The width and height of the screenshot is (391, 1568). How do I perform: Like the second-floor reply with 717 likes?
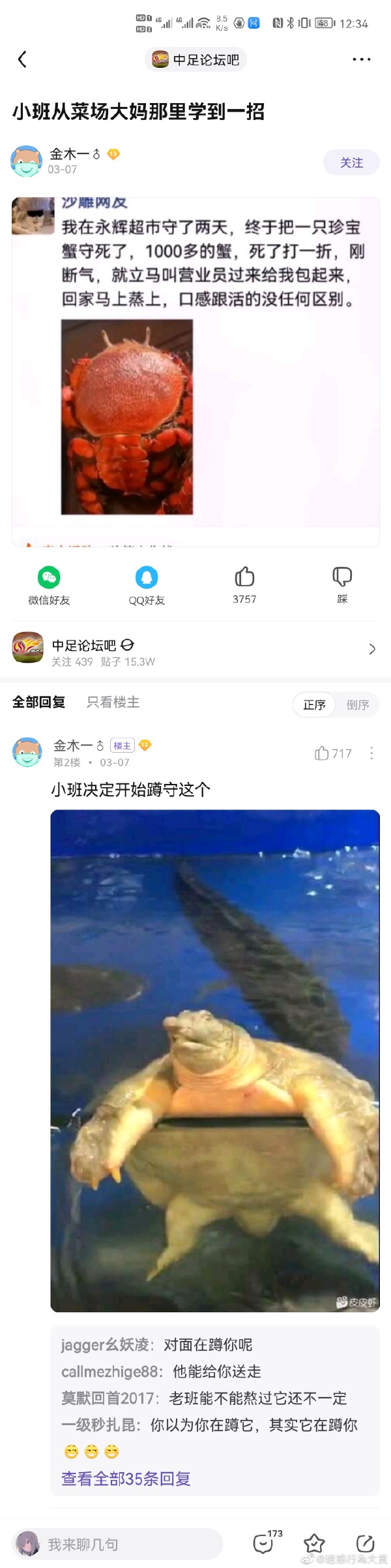coord(332,753)
